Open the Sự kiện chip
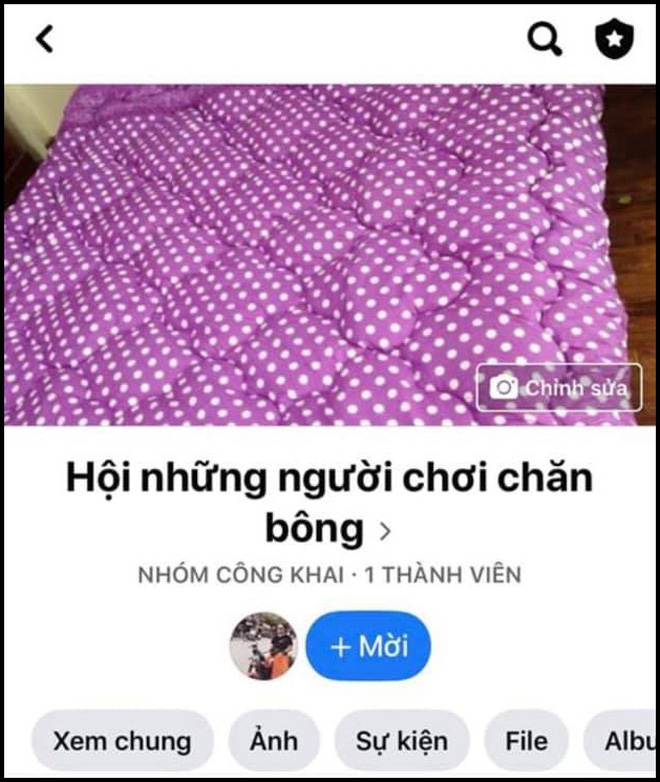 tap(401, 742)
